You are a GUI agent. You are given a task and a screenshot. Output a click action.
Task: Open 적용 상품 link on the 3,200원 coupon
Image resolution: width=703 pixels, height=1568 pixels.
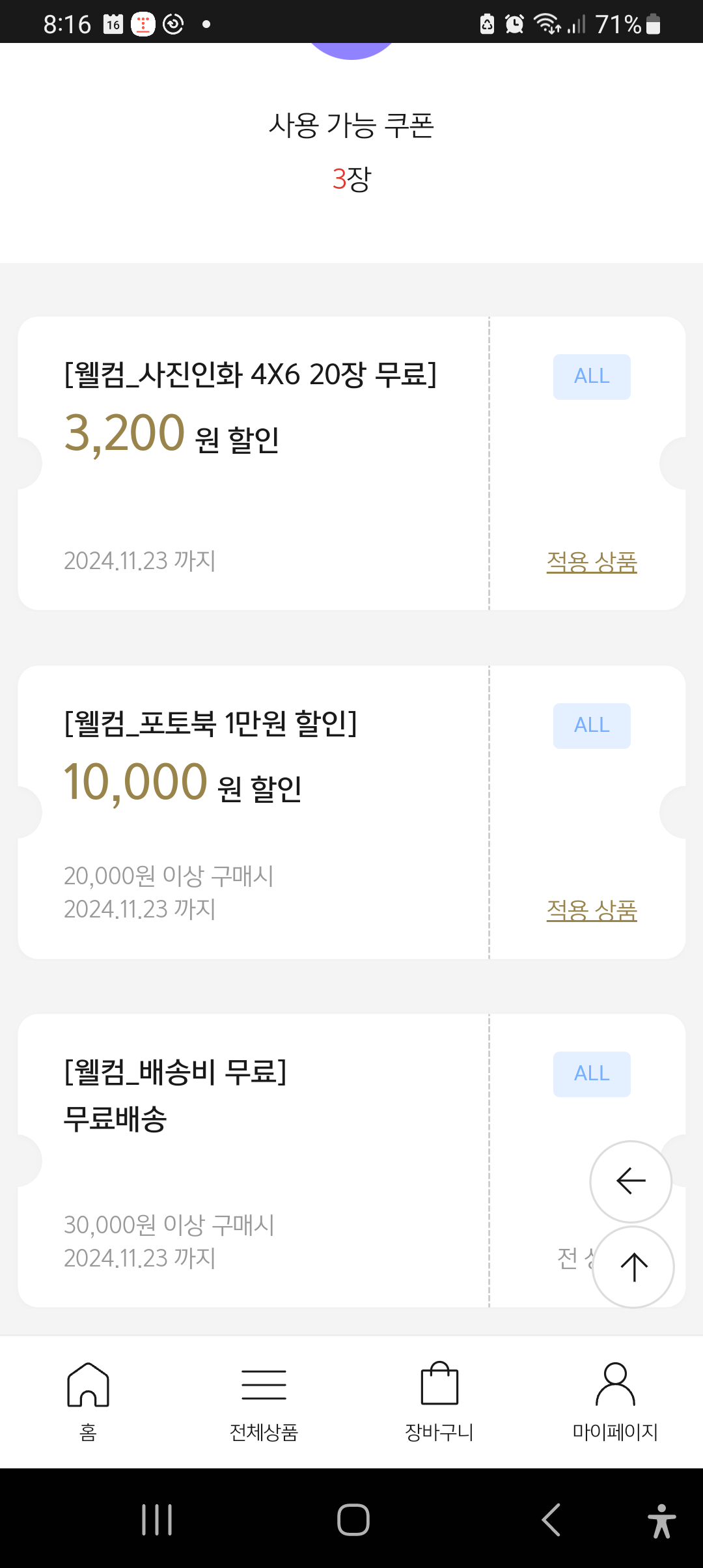point(592,561)
